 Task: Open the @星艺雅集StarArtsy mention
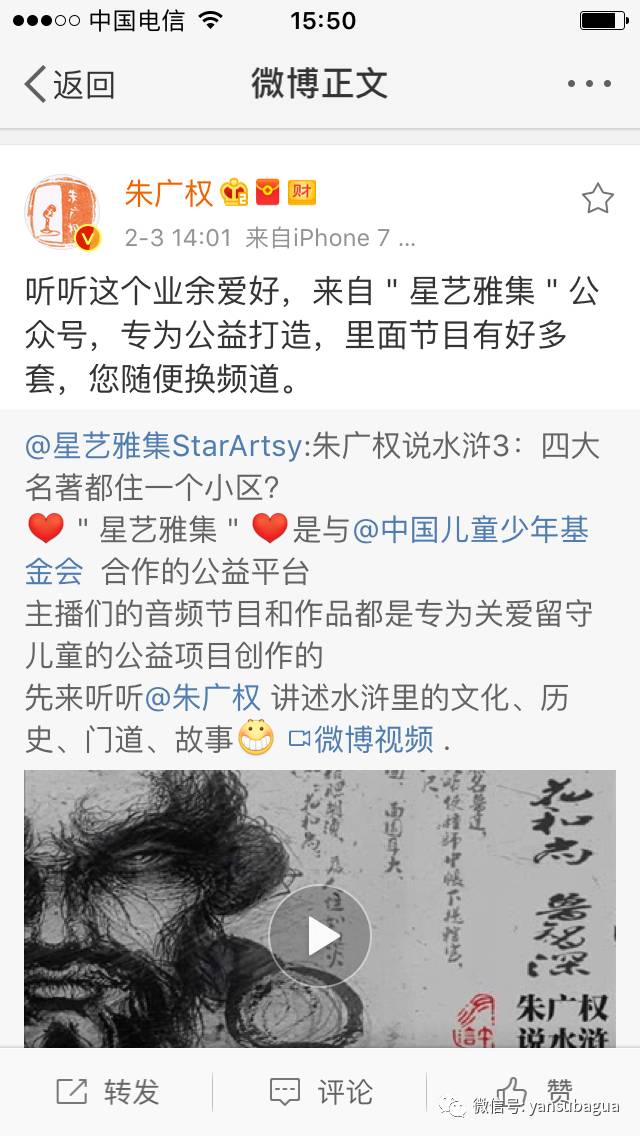pyautogui.click(x=163, y=446)
